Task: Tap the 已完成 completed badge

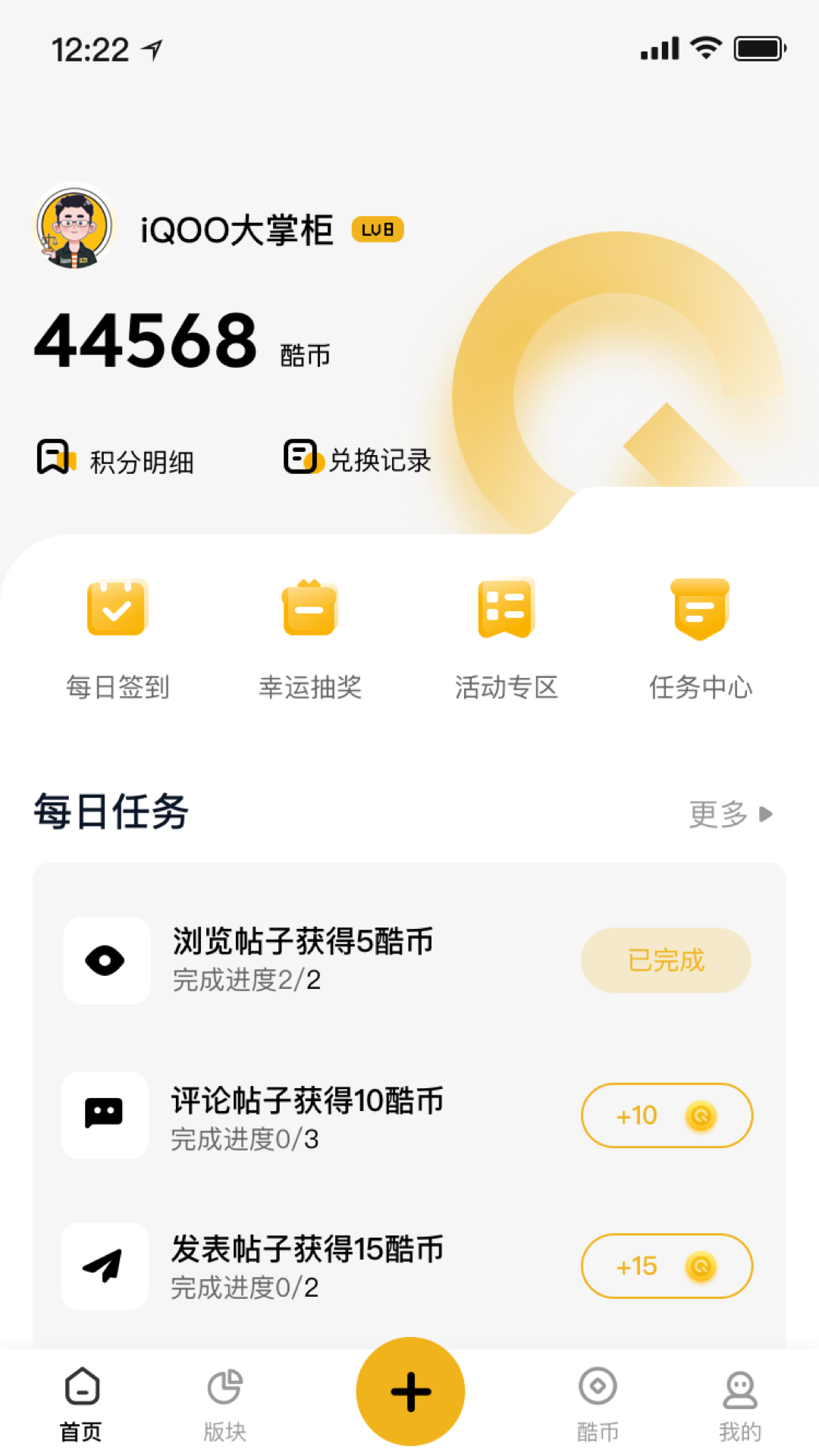Action: click(x=665, y=959)
